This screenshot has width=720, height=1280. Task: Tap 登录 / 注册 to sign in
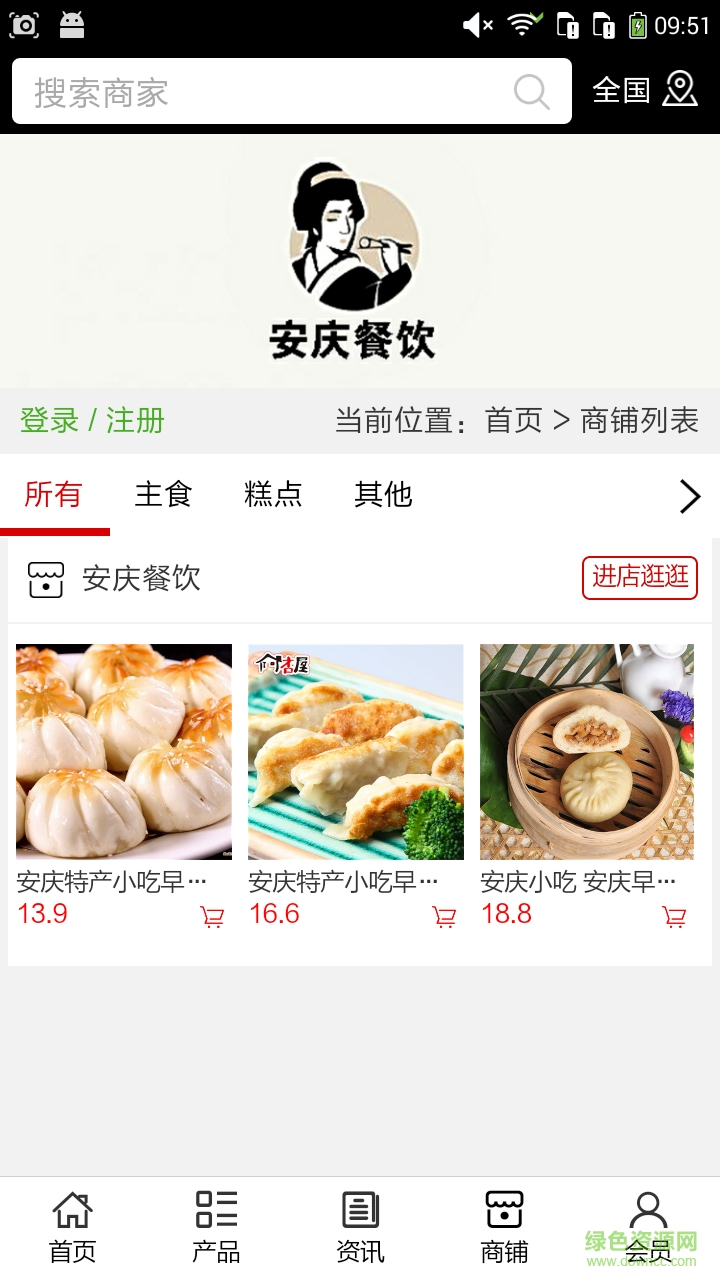tap(93, 420)
